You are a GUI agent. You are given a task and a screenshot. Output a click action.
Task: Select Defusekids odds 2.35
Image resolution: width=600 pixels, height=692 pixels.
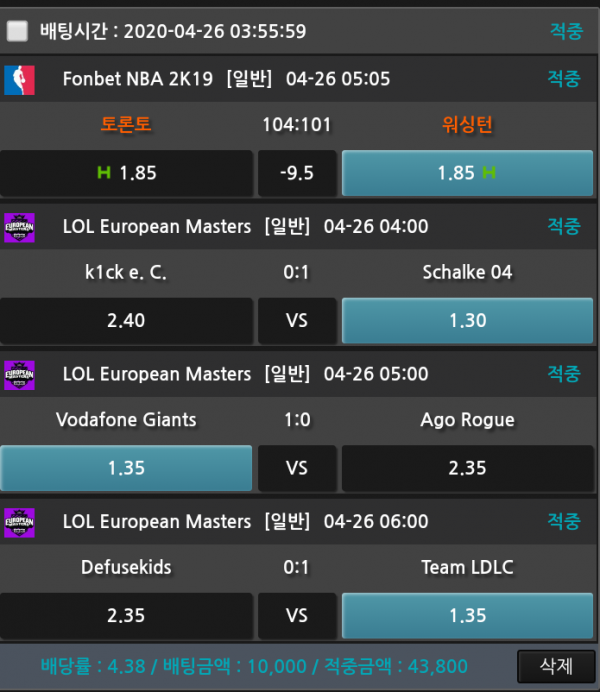click(x=127, y=616)
